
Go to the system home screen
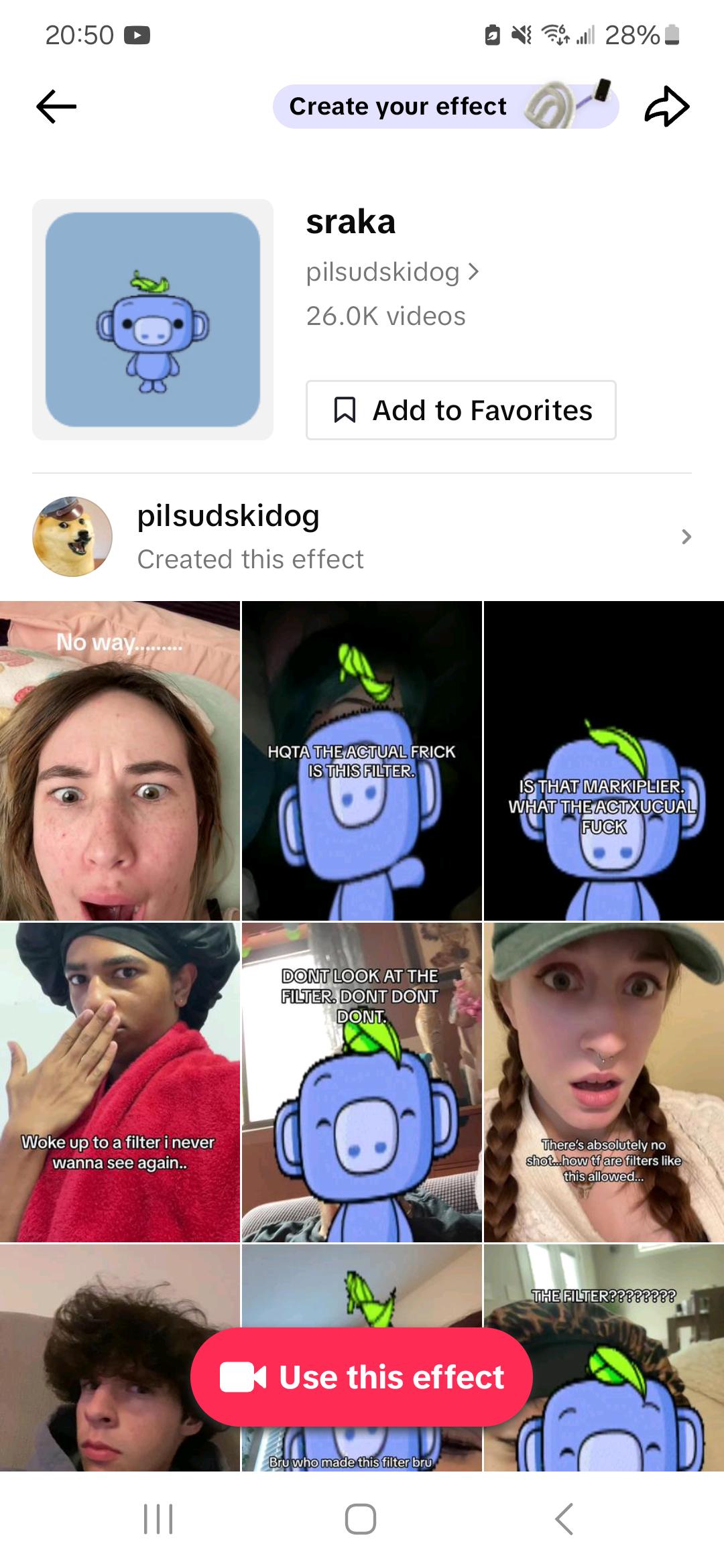tap(361, 1518)
